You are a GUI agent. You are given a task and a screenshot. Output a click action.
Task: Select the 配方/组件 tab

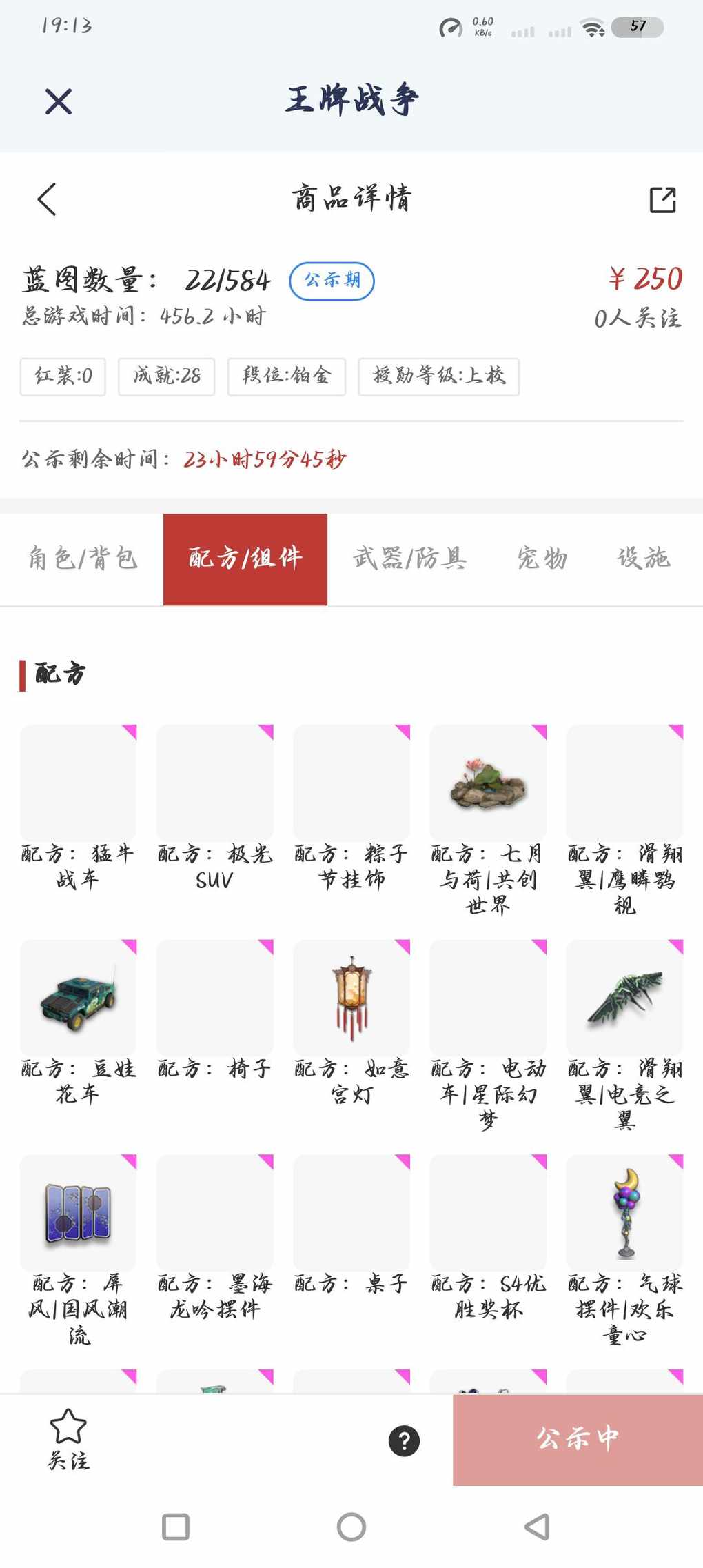click(x=245, y=559)
